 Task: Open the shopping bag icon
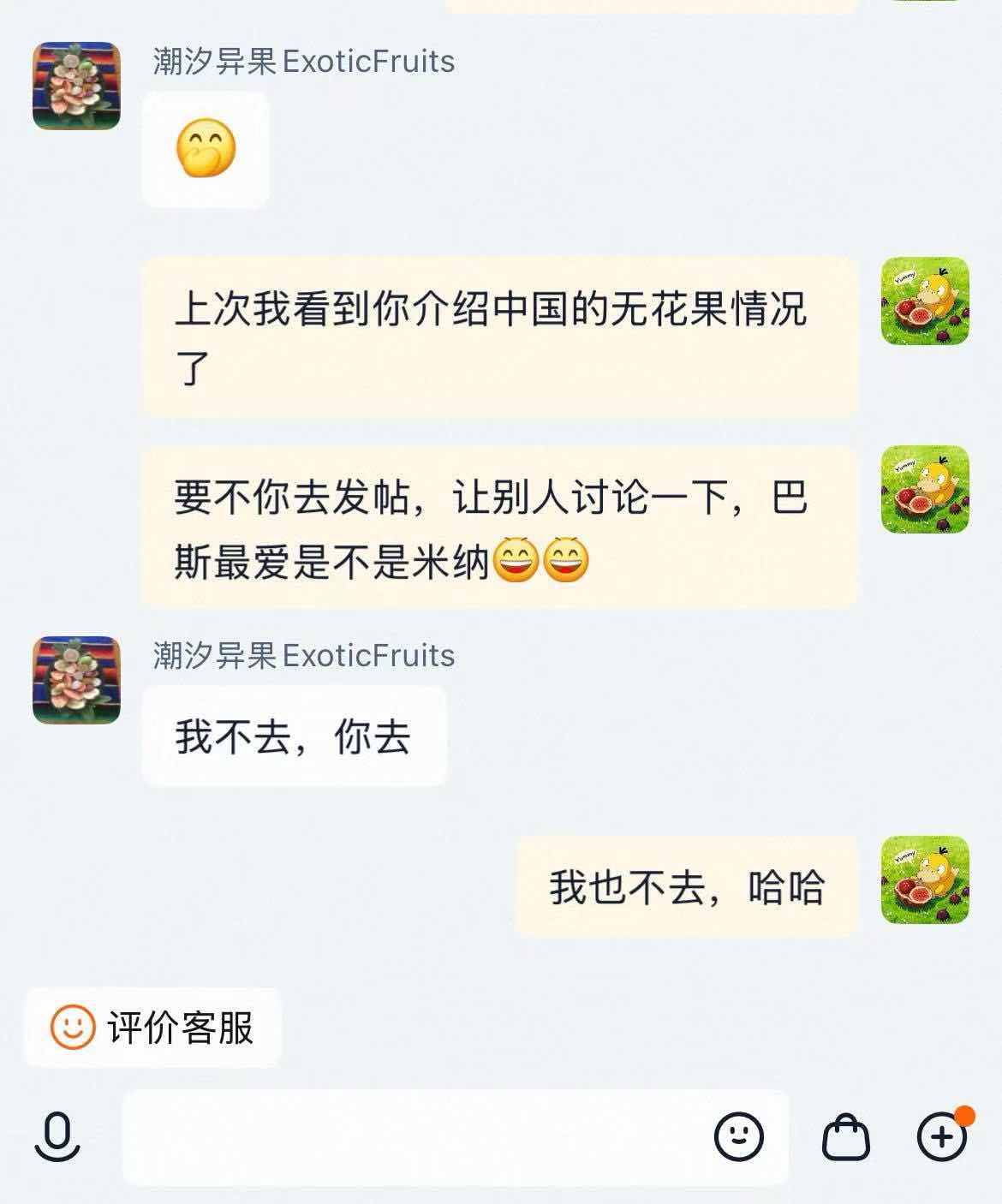click(x=846, y=1137)
